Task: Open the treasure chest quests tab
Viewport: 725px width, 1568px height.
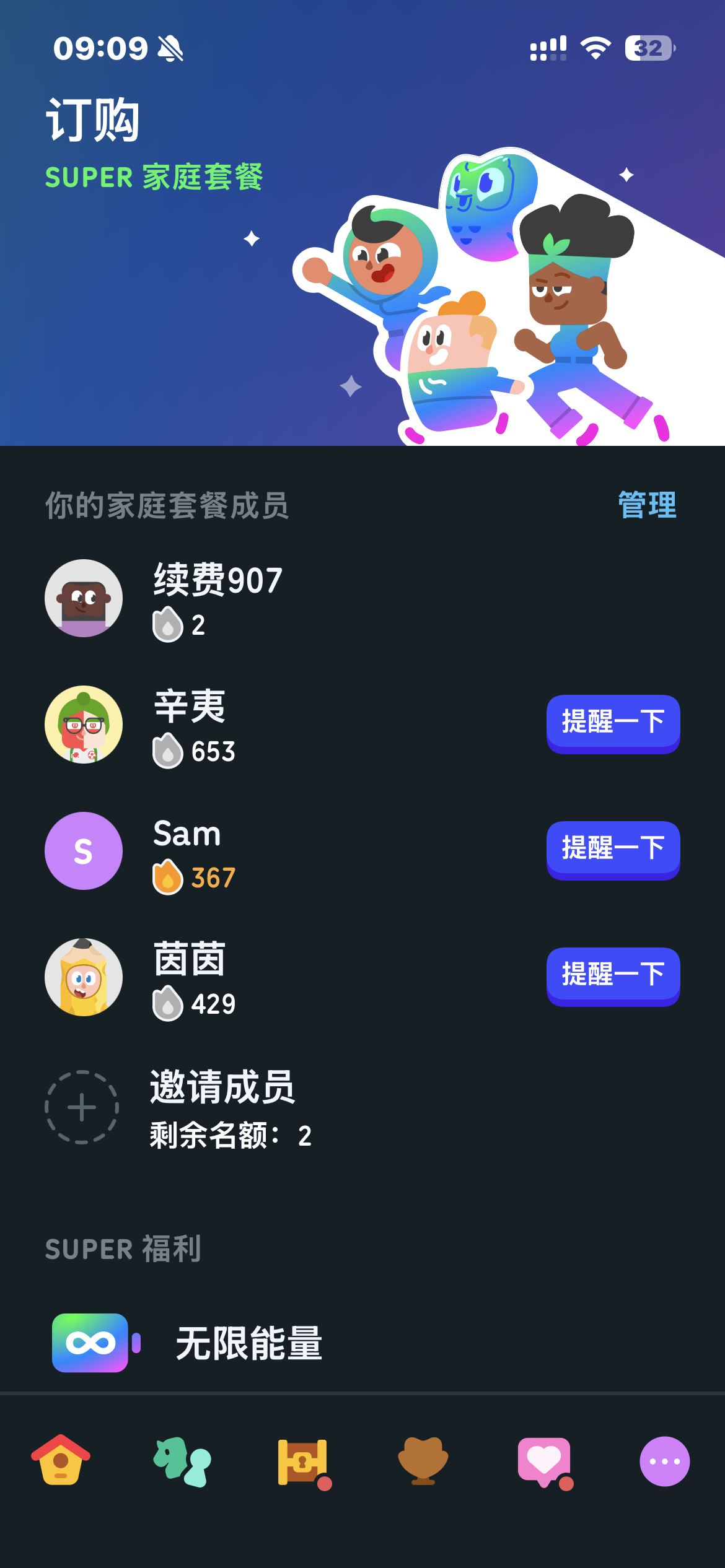Action: coord(303,1463)
